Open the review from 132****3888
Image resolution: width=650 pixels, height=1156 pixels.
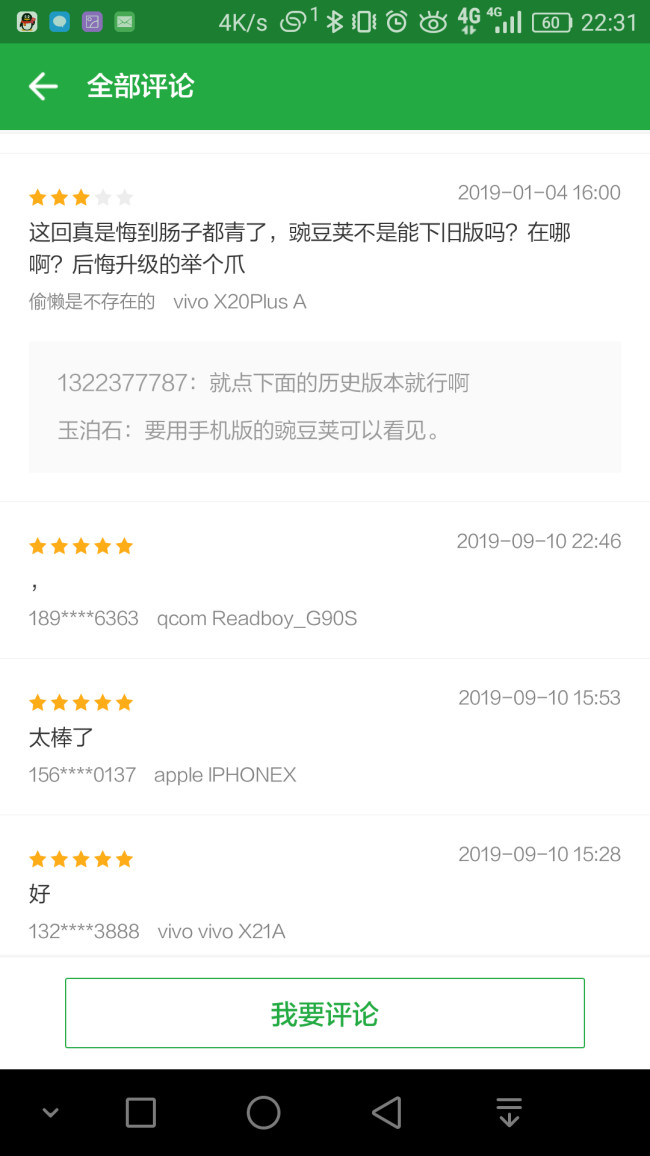tap(324, 893)
